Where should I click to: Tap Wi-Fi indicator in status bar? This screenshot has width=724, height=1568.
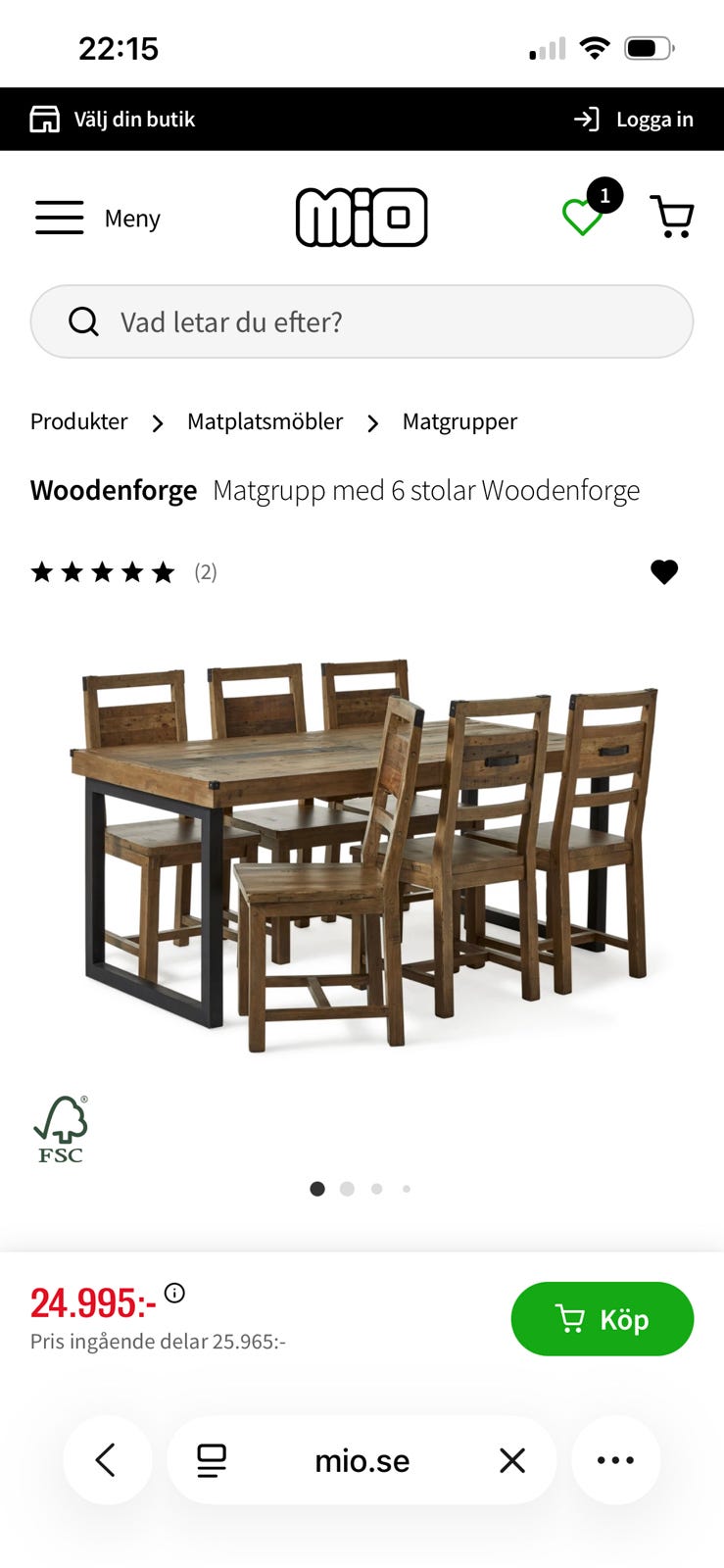coord(595,46)
